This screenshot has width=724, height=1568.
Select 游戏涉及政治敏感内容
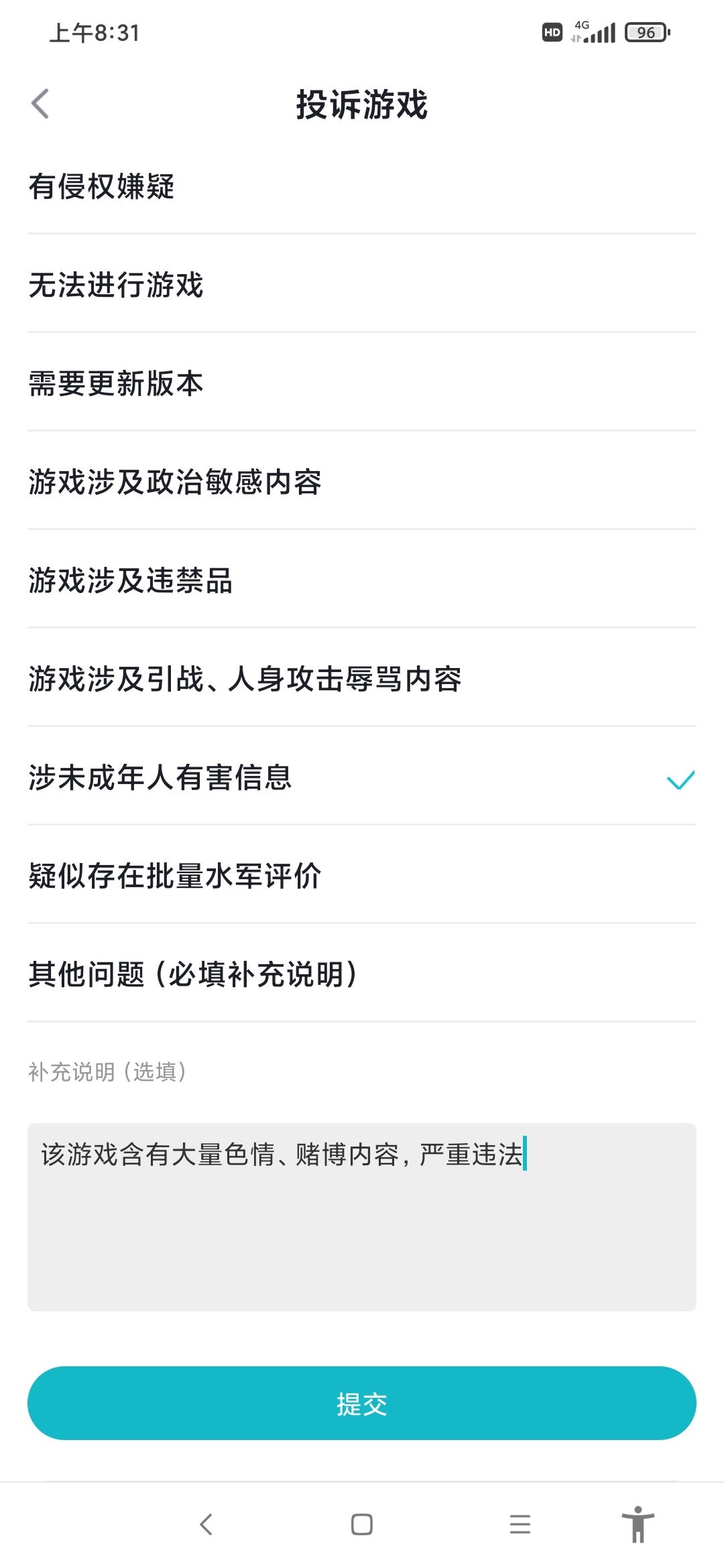362,481
